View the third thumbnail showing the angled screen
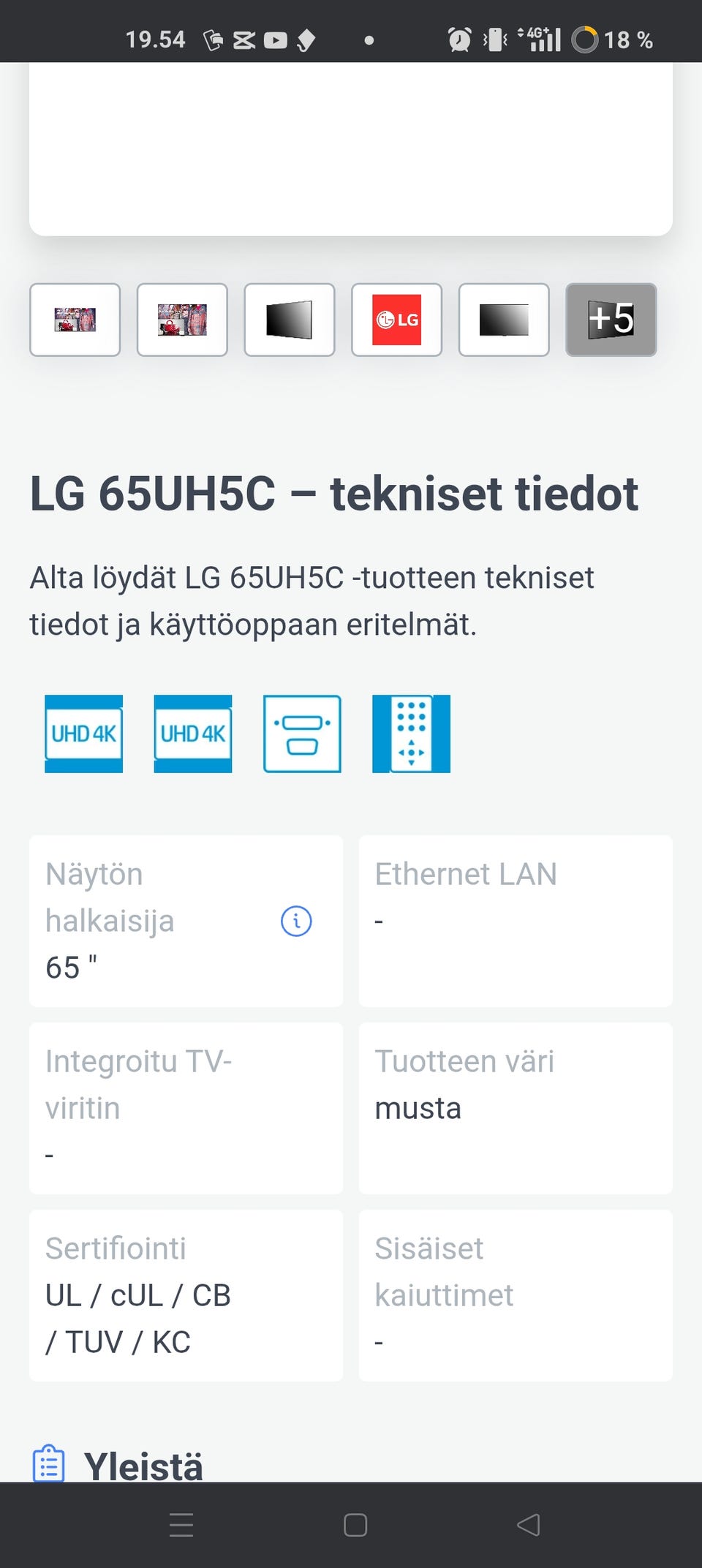The image size is (702, 1568). click(x=289, y=320)
